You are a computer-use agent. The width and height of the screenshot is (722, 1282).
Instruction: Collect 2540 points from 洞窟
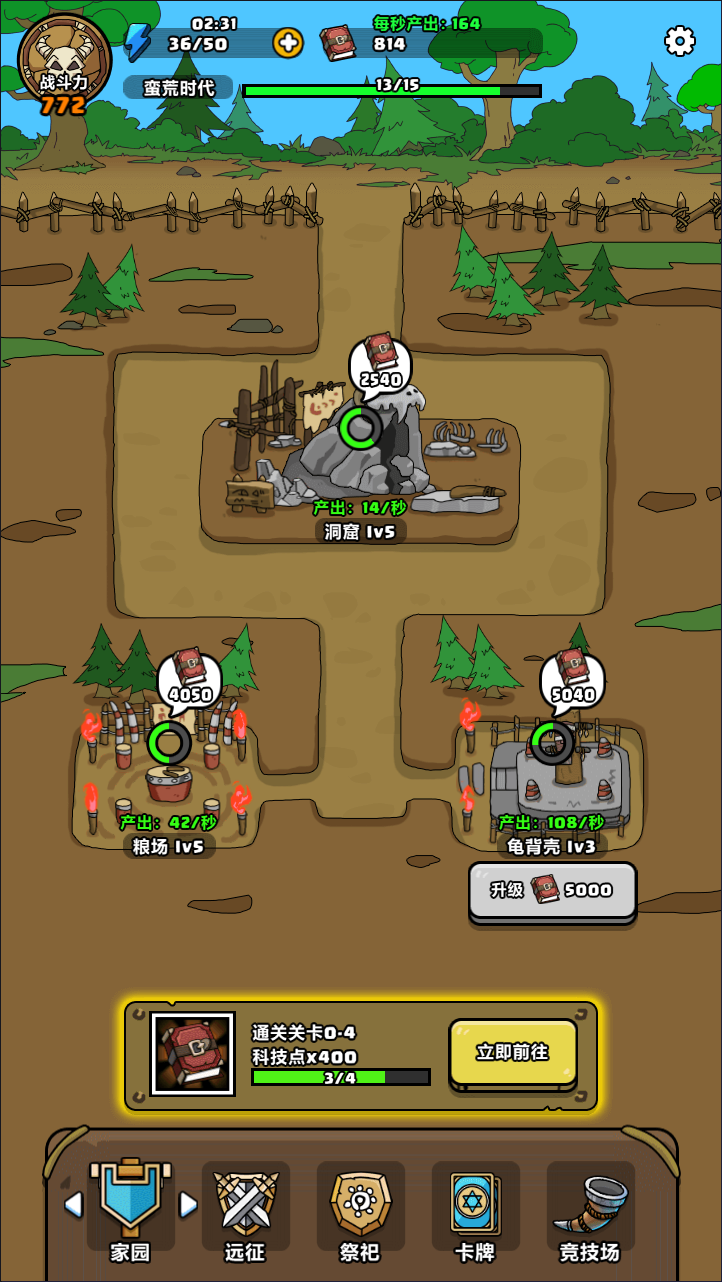pyautogui.click(x=380, y=366)
